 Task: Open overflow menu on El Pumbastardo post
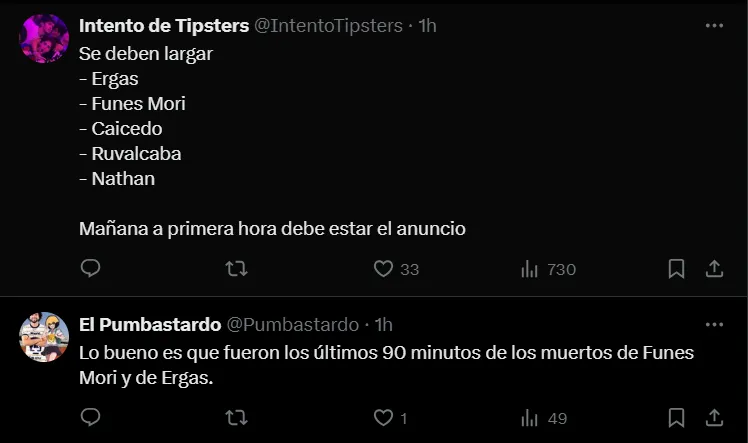click(x=714, y=325)
